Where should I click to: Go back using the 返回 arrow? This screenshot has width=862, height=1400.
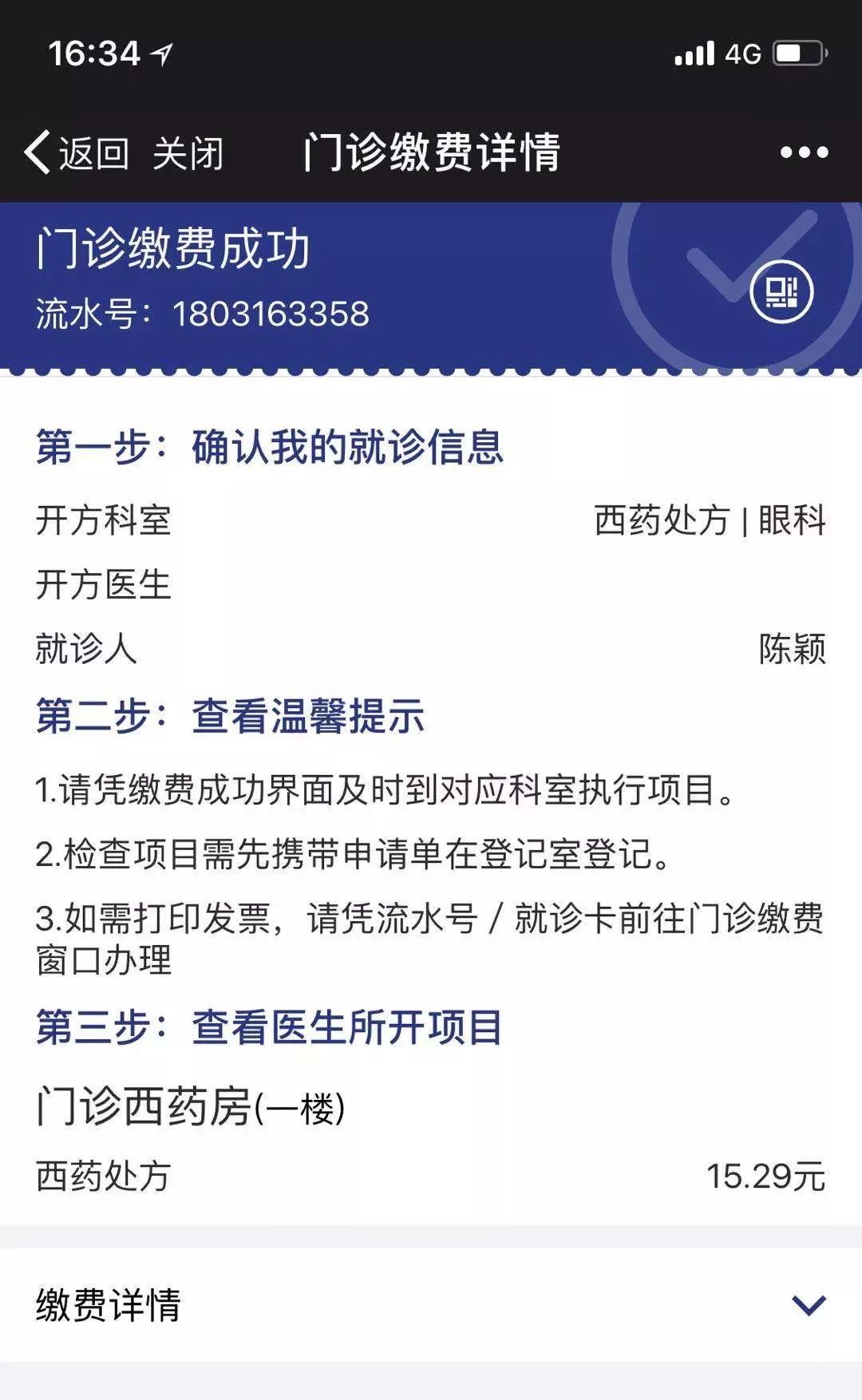(x=76, y=152)
